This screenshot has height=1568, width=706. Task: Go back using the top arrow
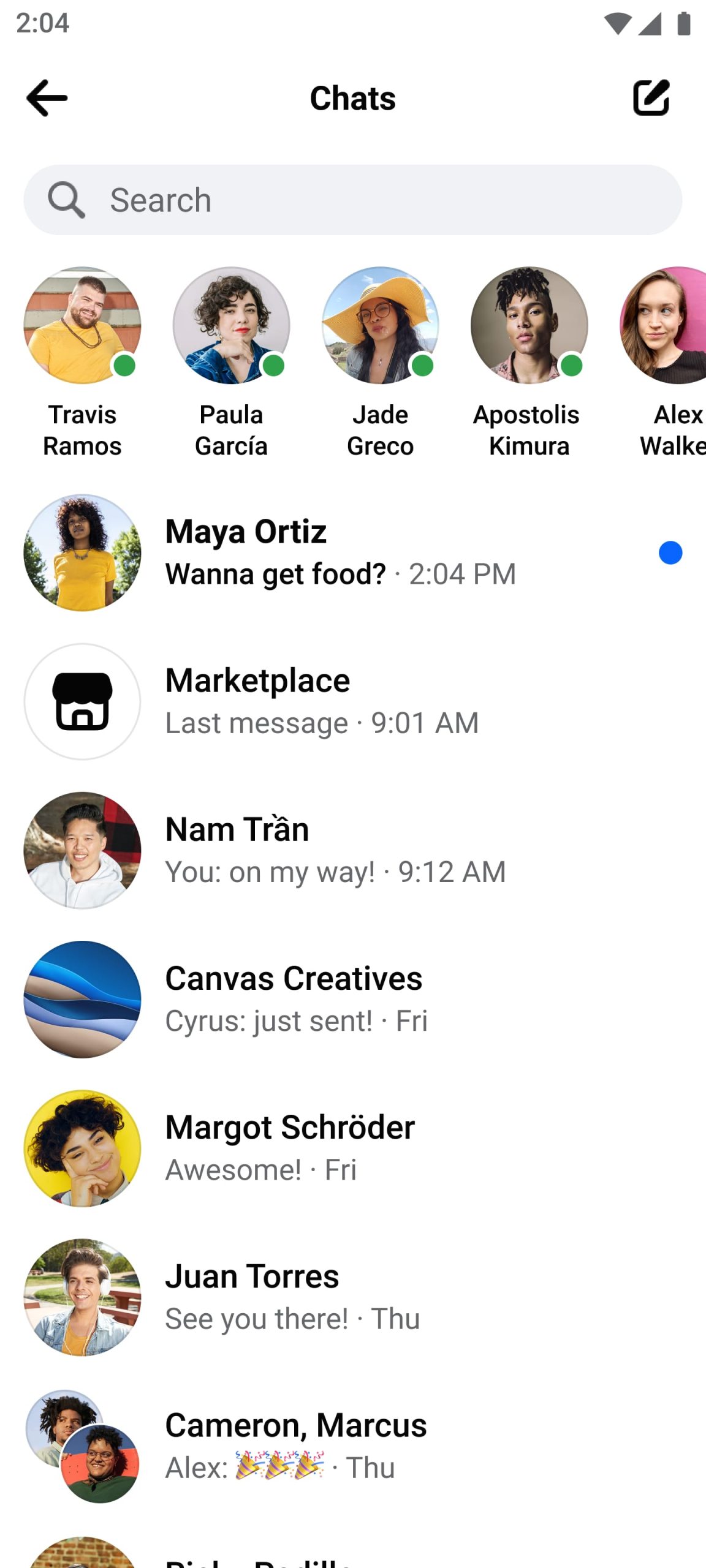tap(47, 98)
